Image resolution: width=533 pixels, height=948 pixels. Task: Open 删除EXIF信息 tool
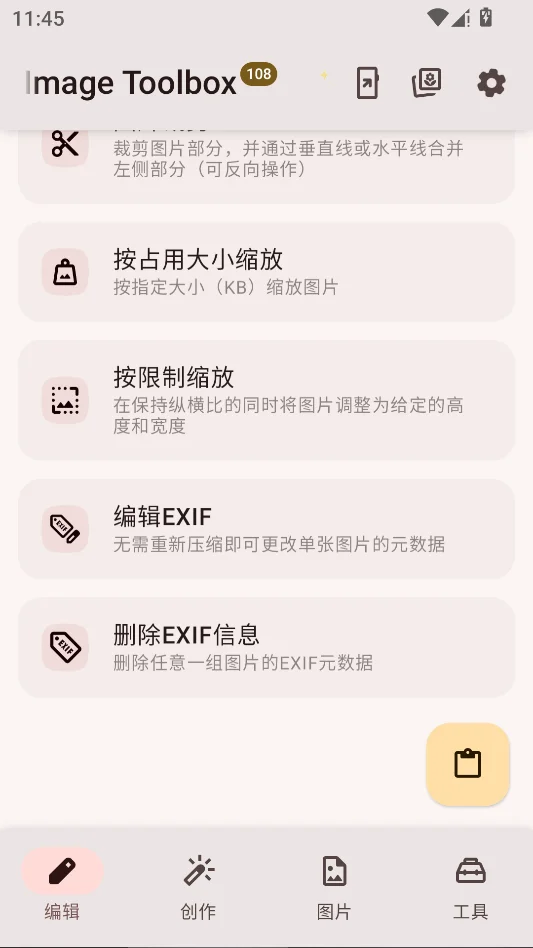266,648
